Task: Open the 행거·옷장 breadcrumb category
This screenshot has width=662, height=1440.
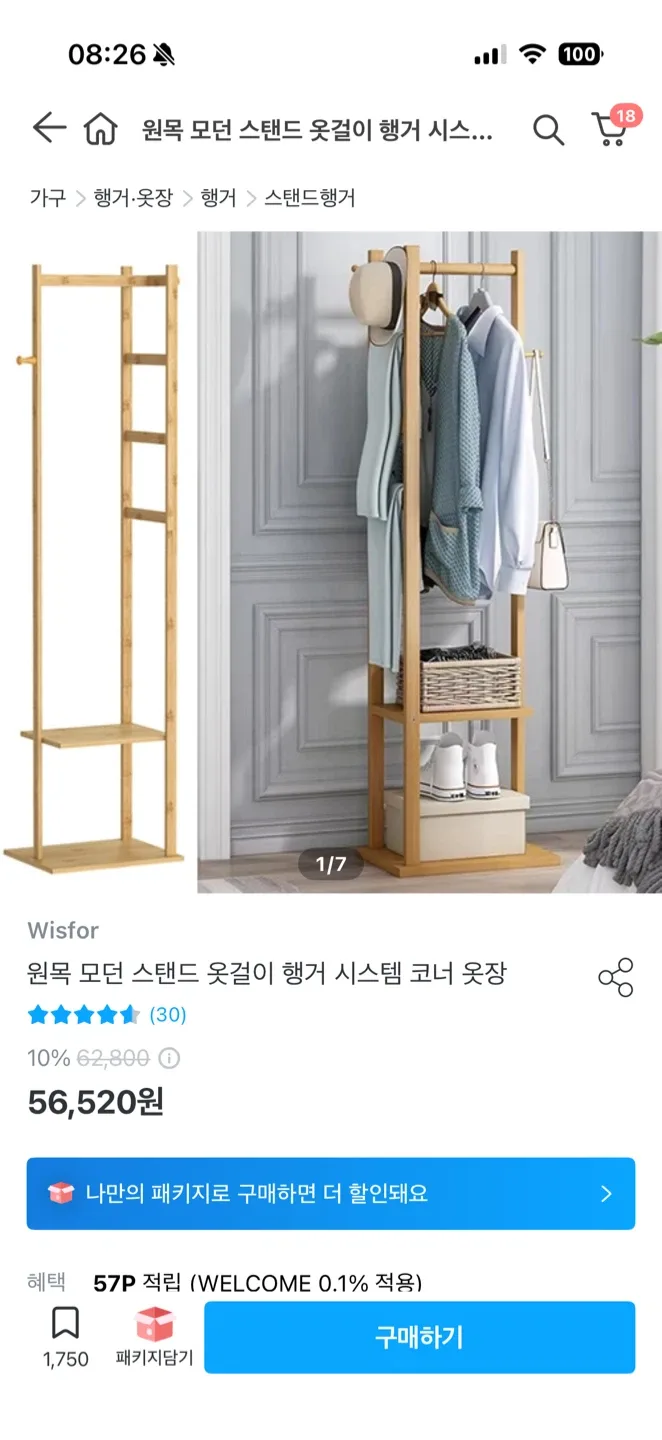Action: click(133, 198)
